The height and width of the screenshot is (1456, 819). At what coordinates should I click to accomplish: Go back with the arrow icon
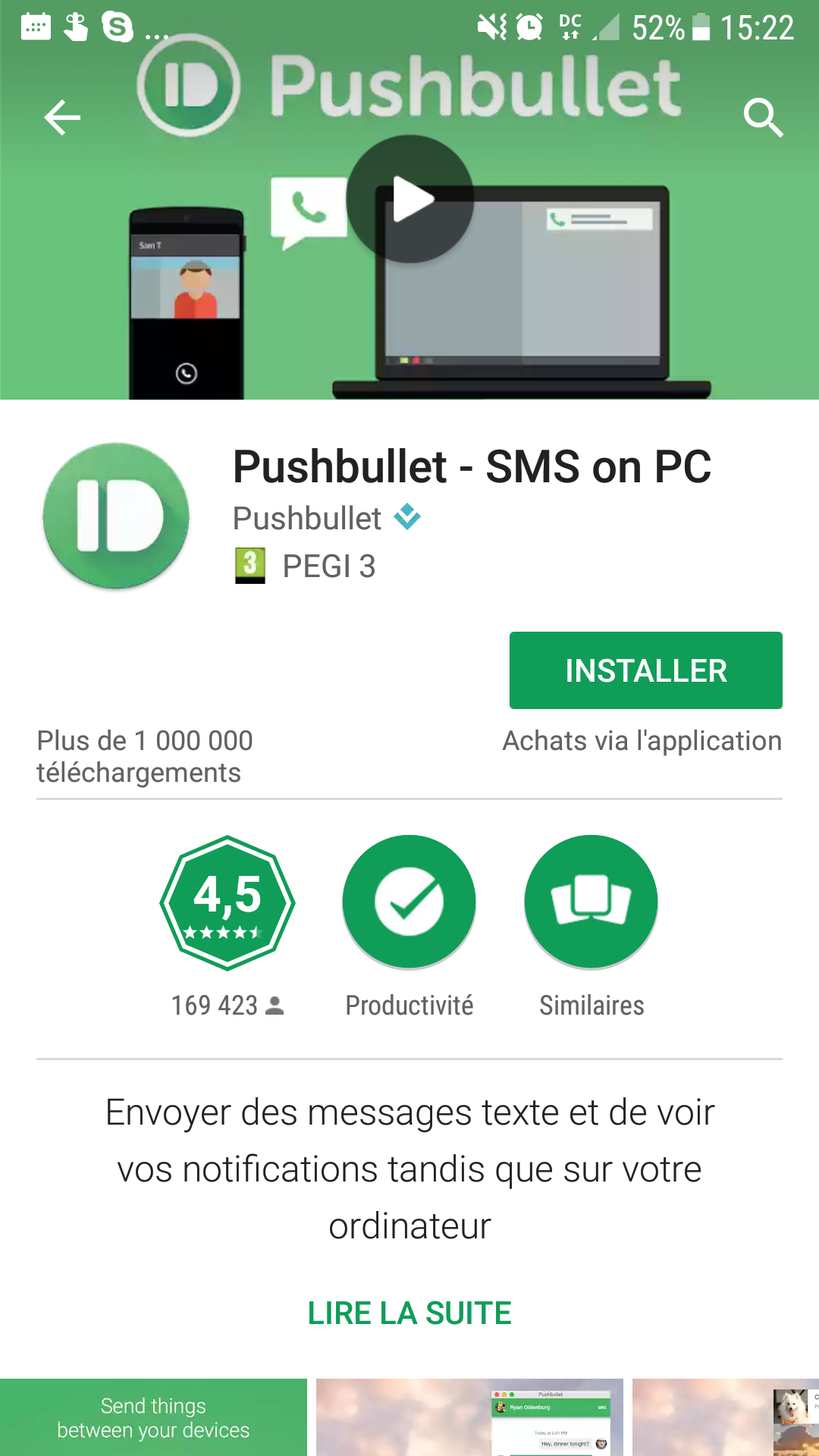[x=62, y=118]
